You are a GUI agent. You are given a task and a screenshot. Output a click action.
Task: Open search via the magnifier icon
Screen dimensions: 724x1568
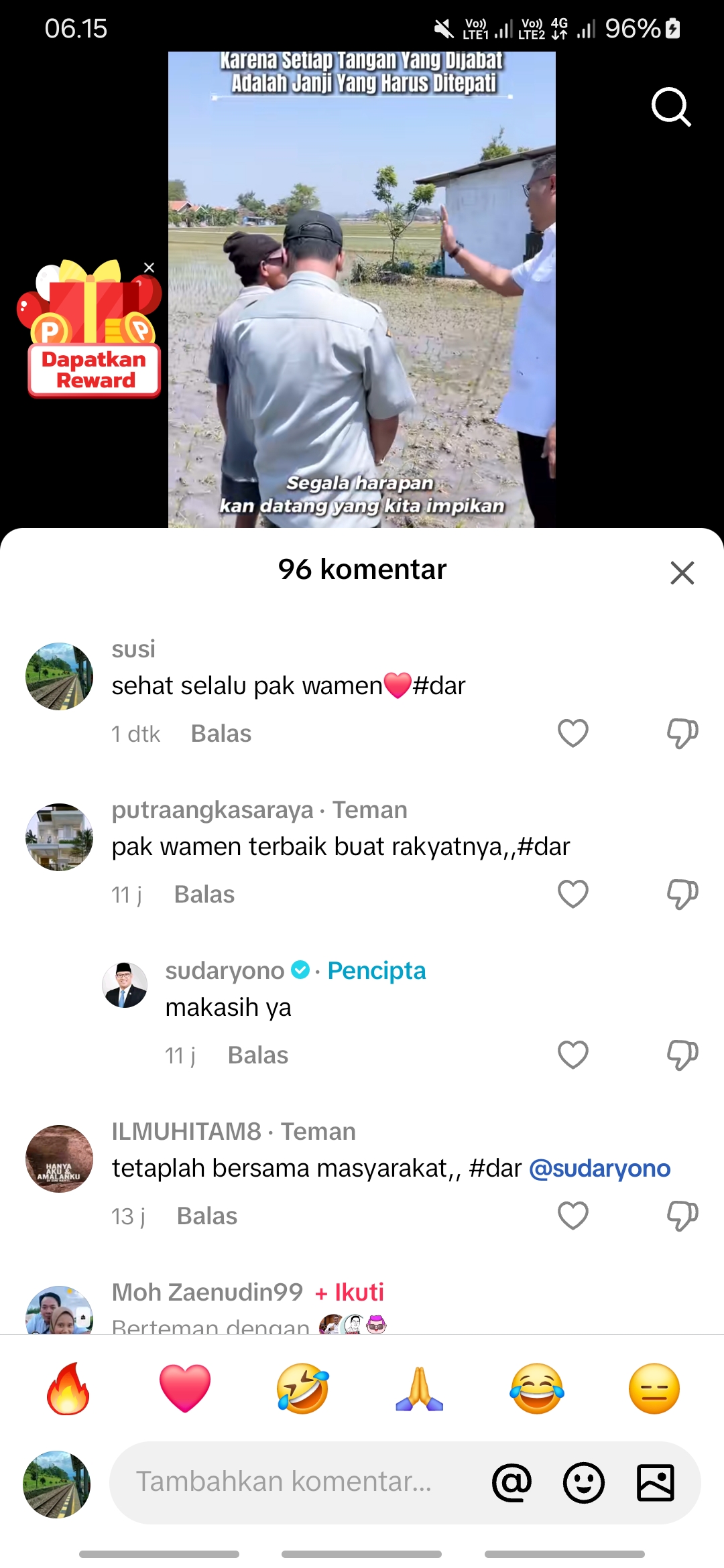(x=671, y=107)
